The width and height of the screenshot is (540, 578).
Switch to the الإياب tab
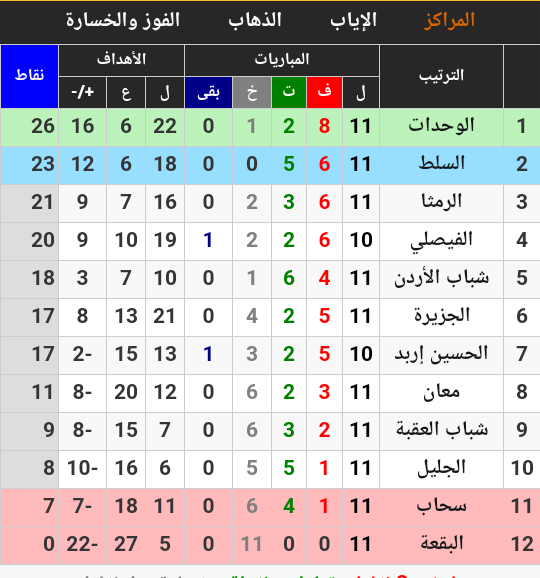coord(353,20)
